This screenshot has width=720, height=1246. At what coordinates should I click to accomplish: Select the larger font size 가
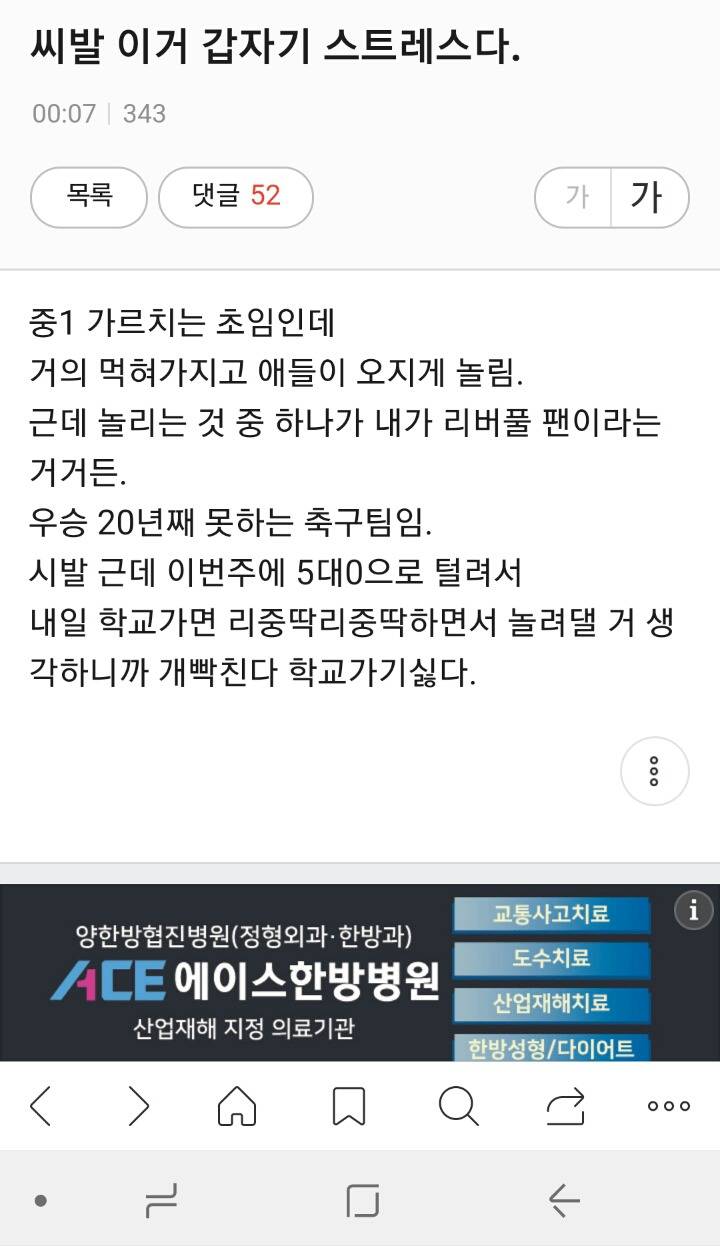(648, 197)
